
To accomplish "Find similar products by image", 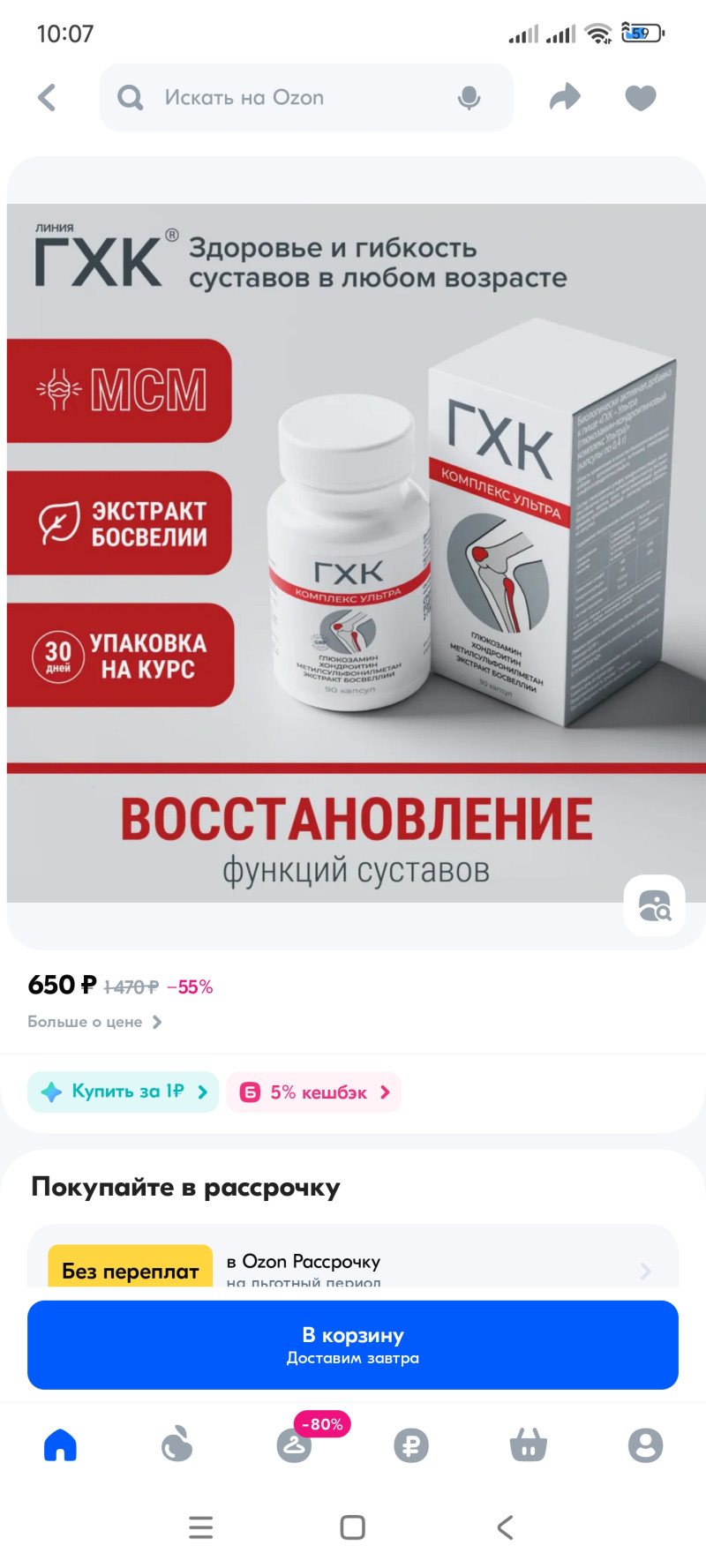I will 654,905.
